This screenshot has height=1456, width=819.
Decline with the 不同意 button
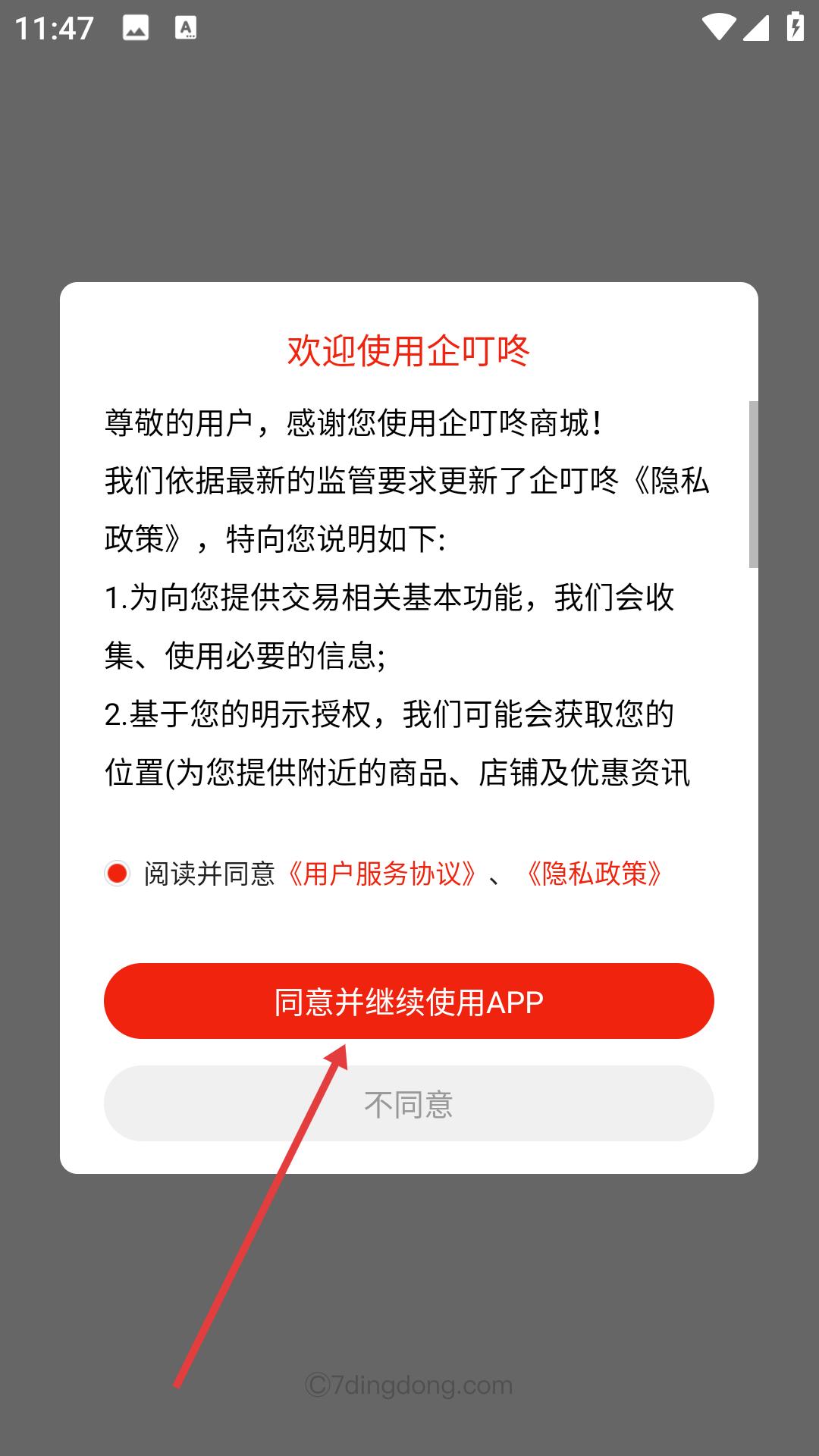[x=409, y=1104]
